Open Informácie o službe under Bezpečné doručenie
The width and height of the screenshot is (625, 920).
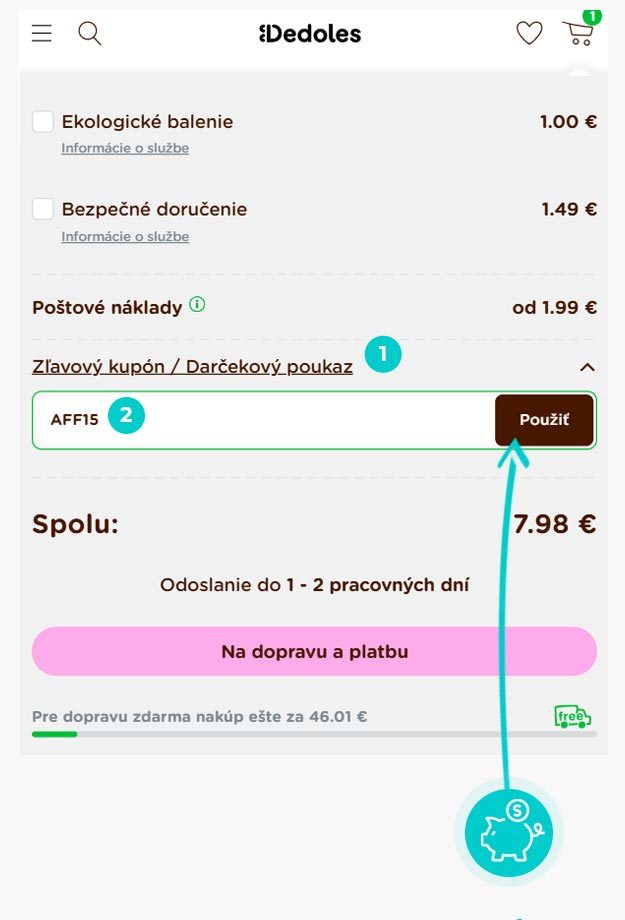click(x=125, y=237)
